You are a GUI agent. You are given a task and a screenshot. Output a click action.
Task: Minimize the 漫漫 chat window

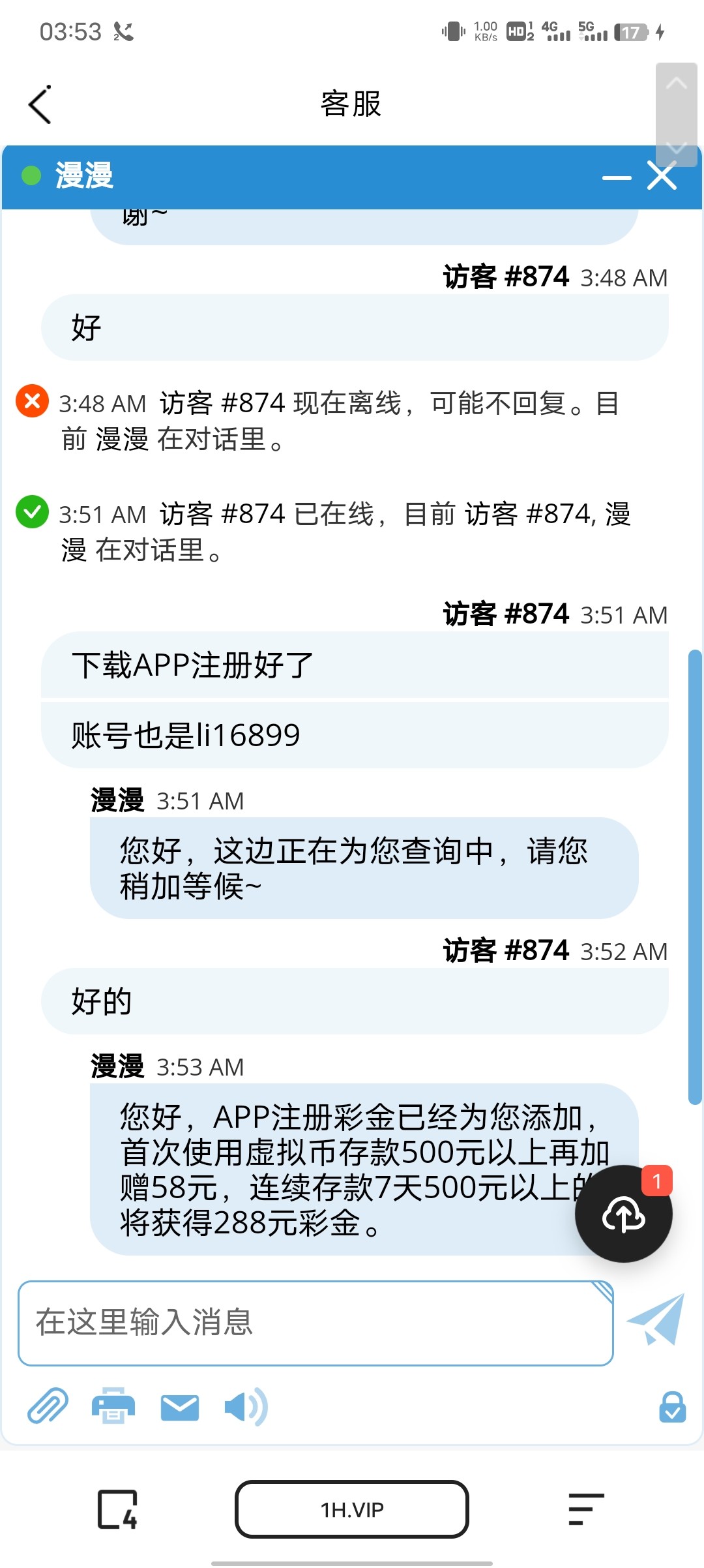tap(616, 177)
